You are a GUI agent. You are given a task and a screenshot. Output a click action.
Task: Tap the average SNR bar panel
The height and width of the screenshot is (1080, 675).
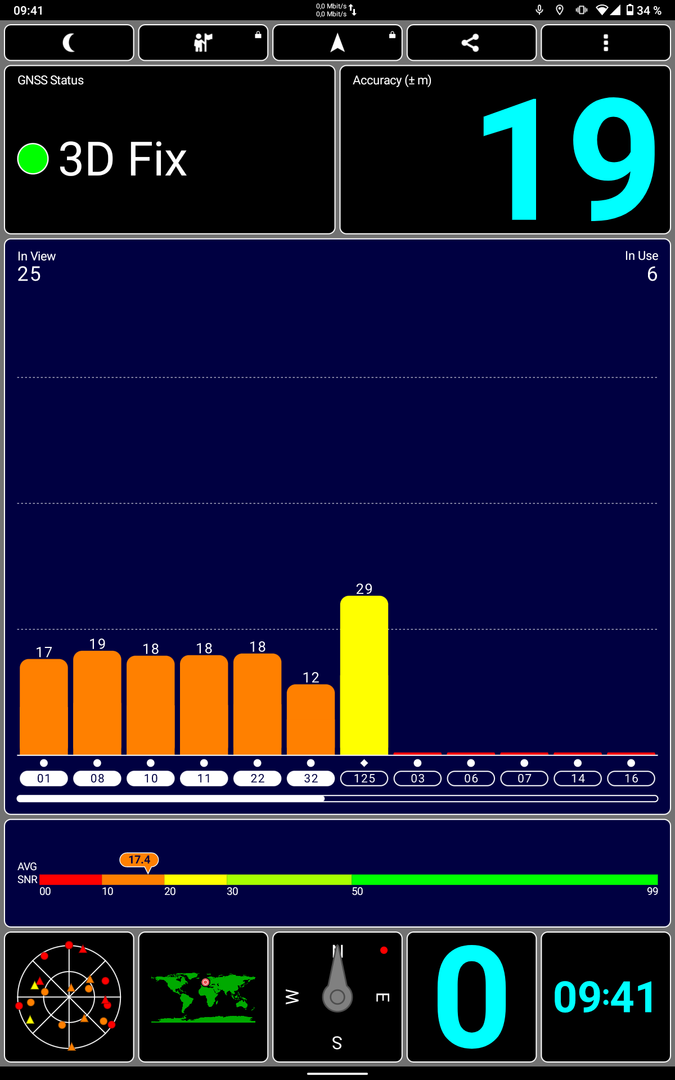[x=338, y=873]
